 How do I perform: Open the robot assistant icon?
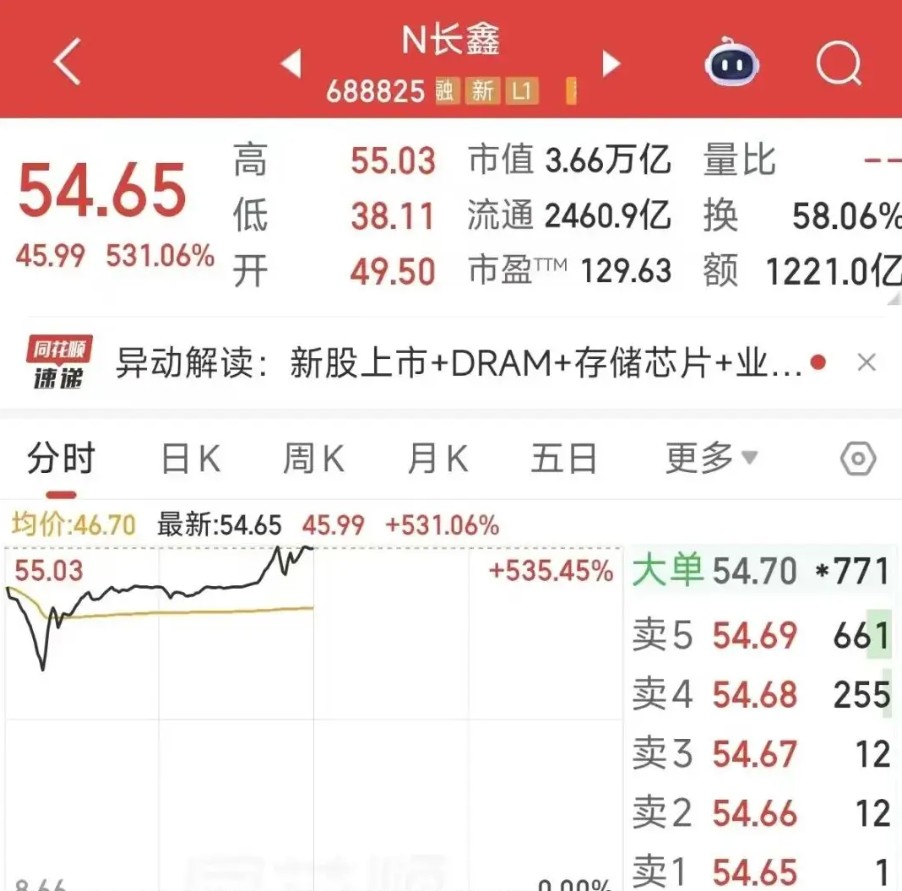click(732, 62)
